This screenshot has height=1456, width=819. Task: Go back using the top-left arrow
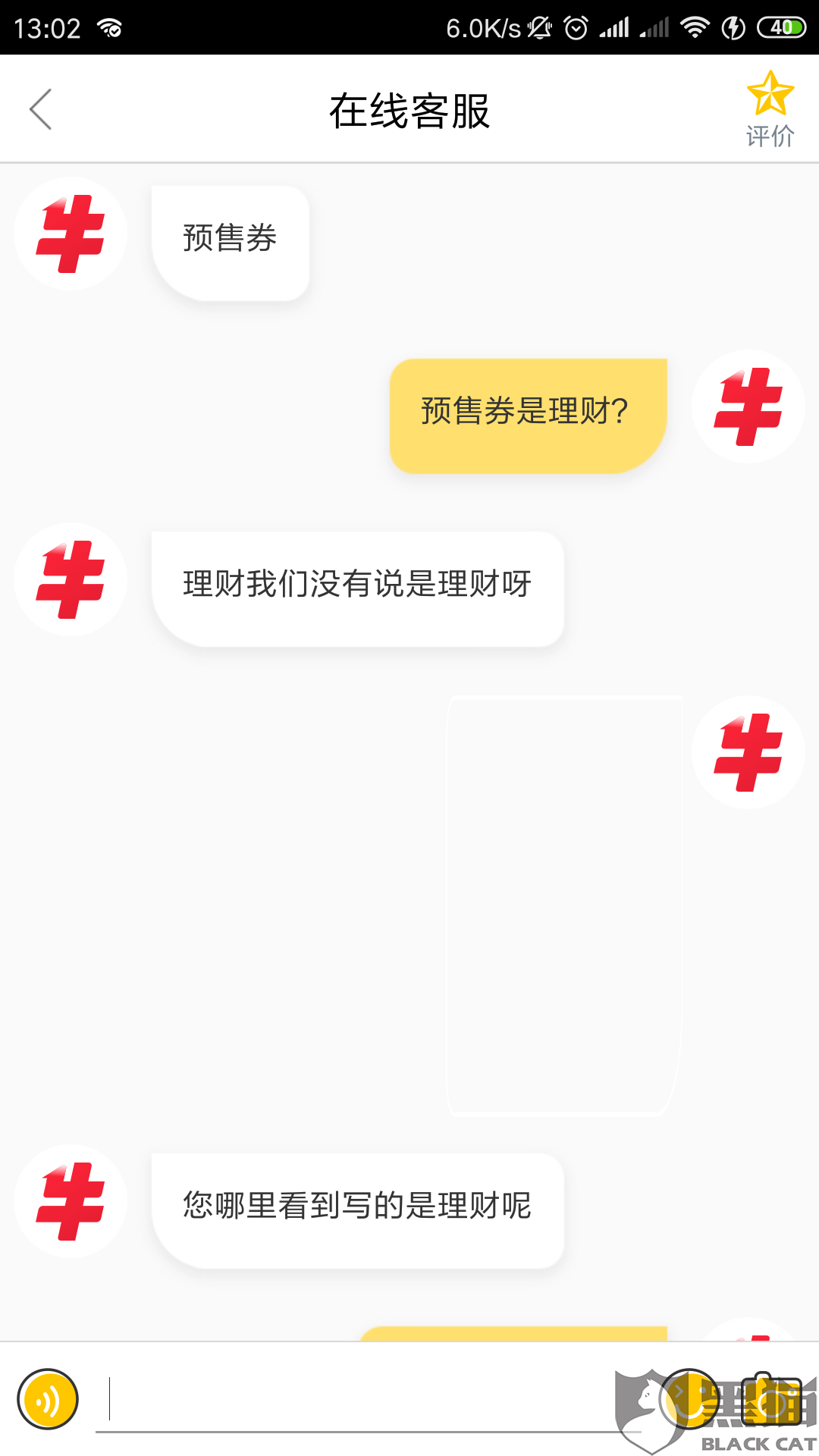[41, 109]
